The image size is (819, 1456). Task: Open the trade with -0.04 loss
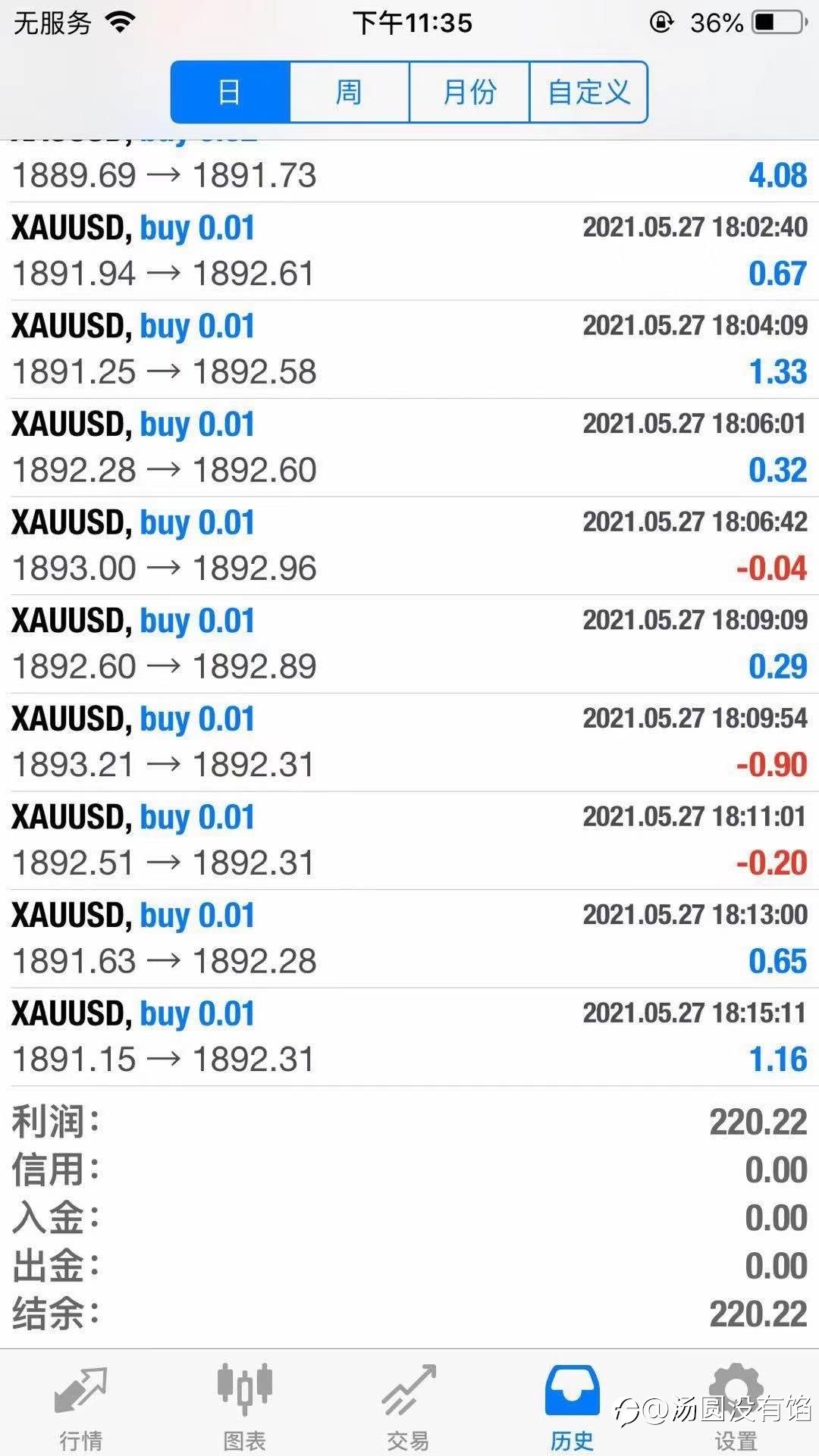(x=409, y=546)
